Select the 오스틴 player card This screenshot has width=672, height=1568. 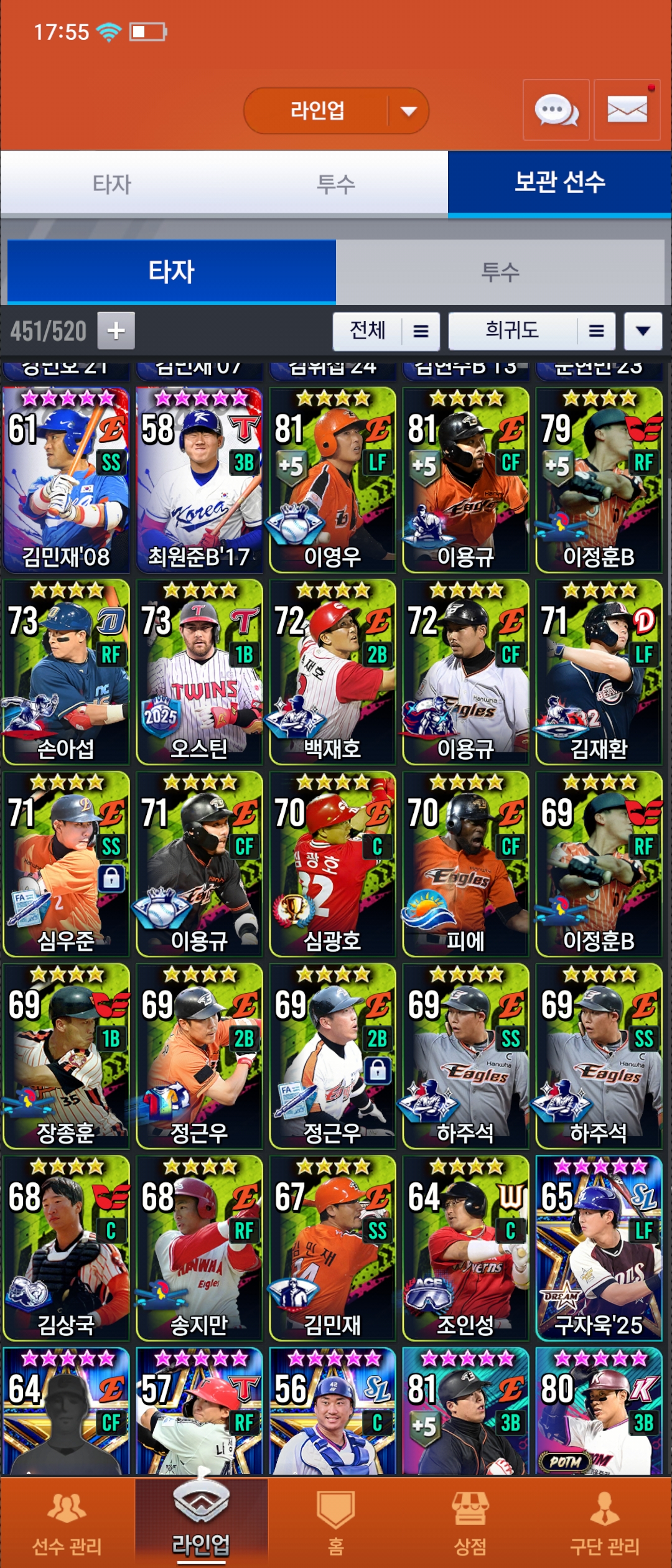point(199,672)
